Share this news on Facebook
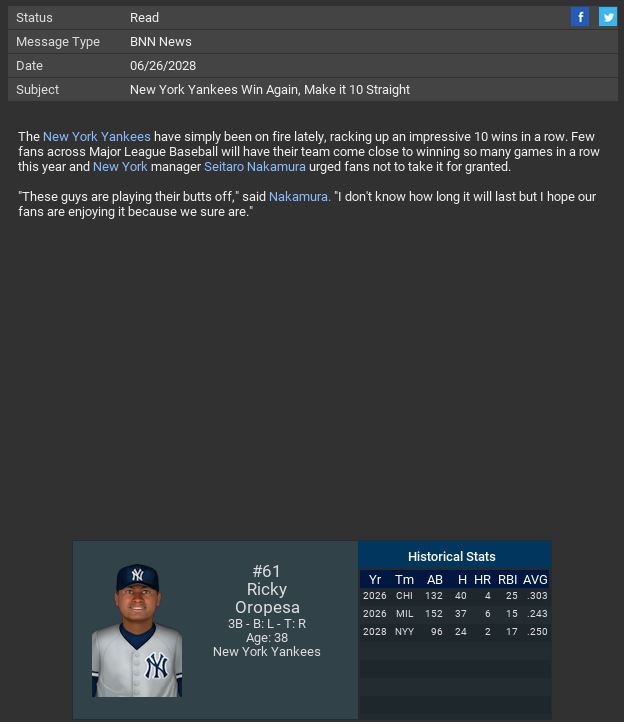 pyautogui.click(x=580, y=17)
